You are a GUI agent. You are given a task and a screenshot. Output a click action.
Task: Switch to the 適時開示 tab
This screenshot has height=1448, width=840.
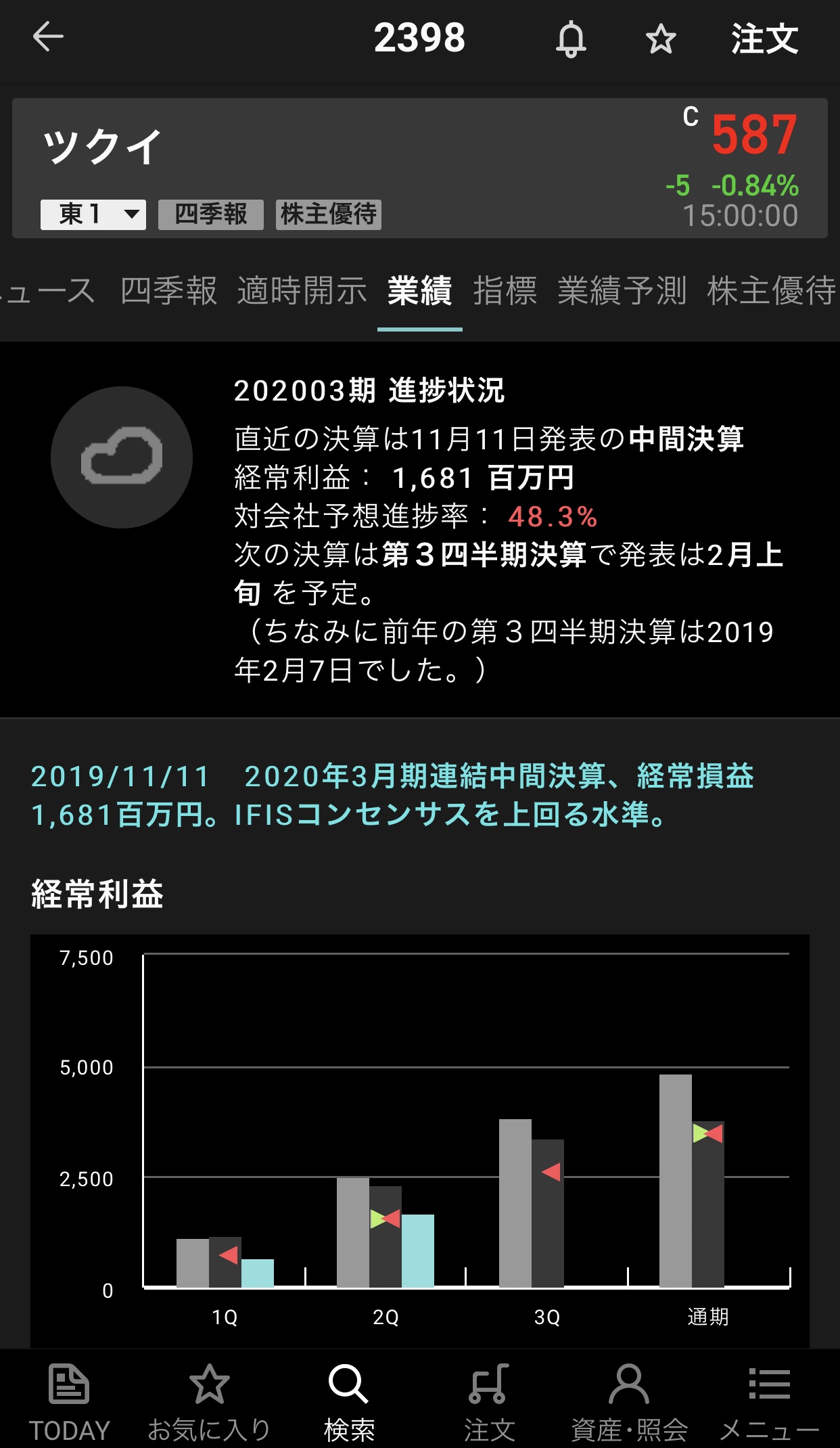pyautogui.click(x=302, y=291)
